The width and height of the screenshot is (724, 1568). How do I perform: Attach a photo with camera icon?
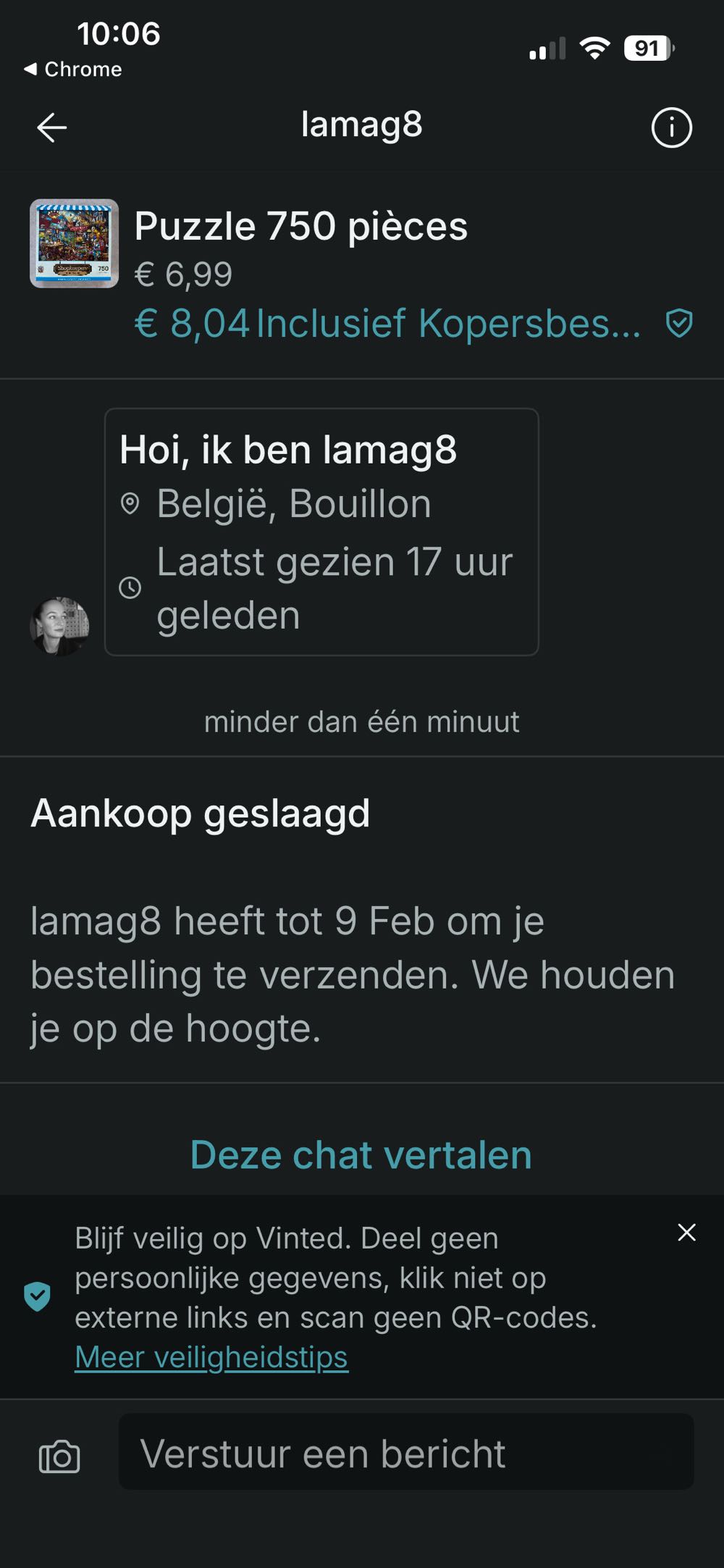coord(59,1456)
